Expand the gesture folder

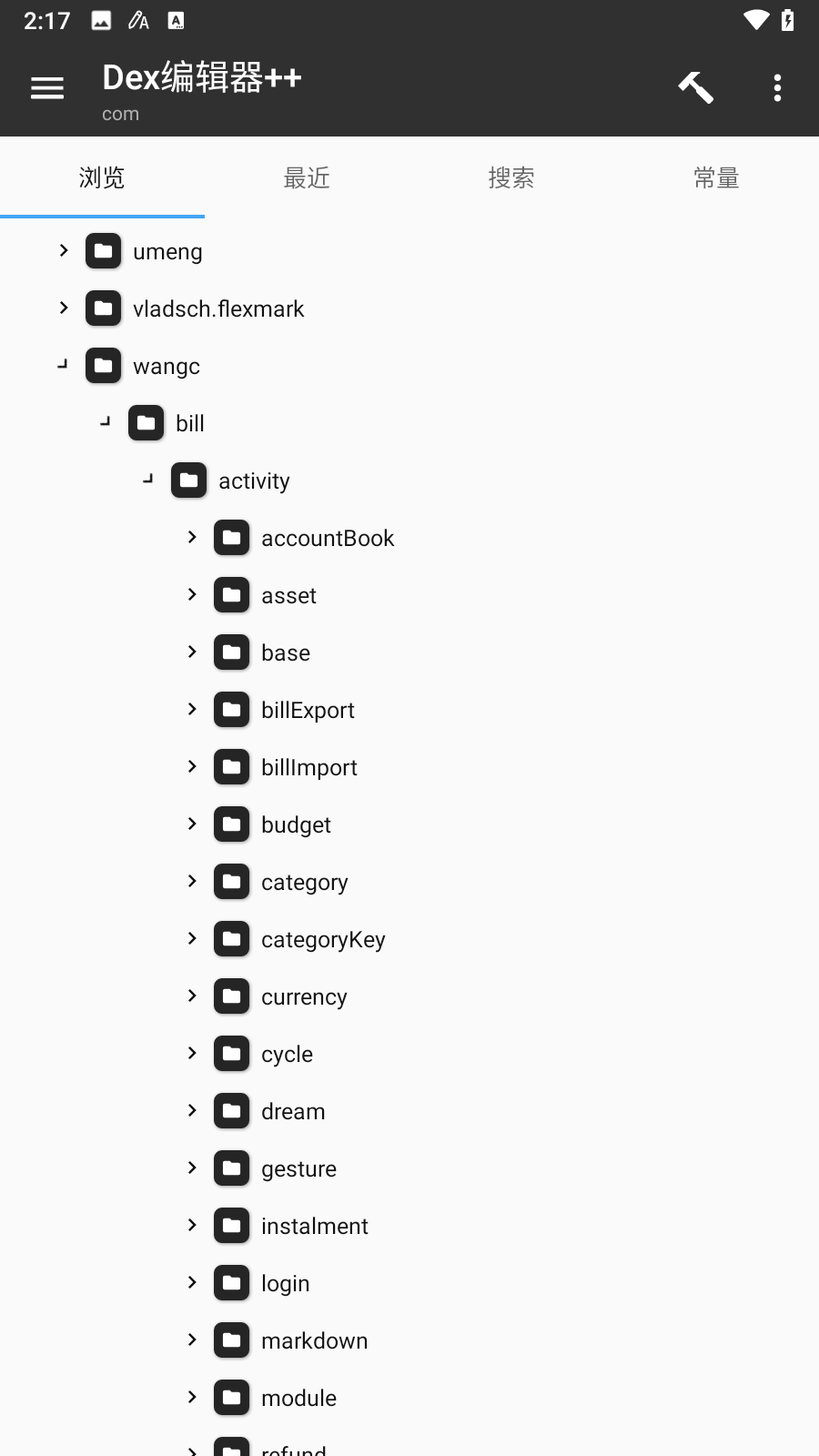(192, 1168)
